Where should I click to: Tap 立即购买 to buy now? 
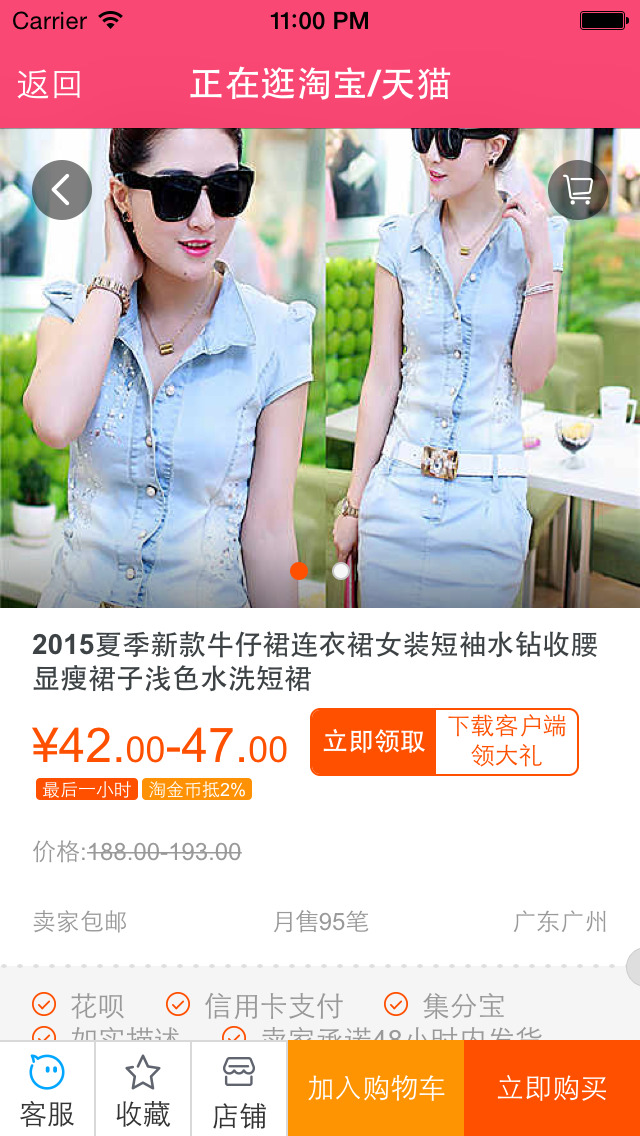(552, 1088)
